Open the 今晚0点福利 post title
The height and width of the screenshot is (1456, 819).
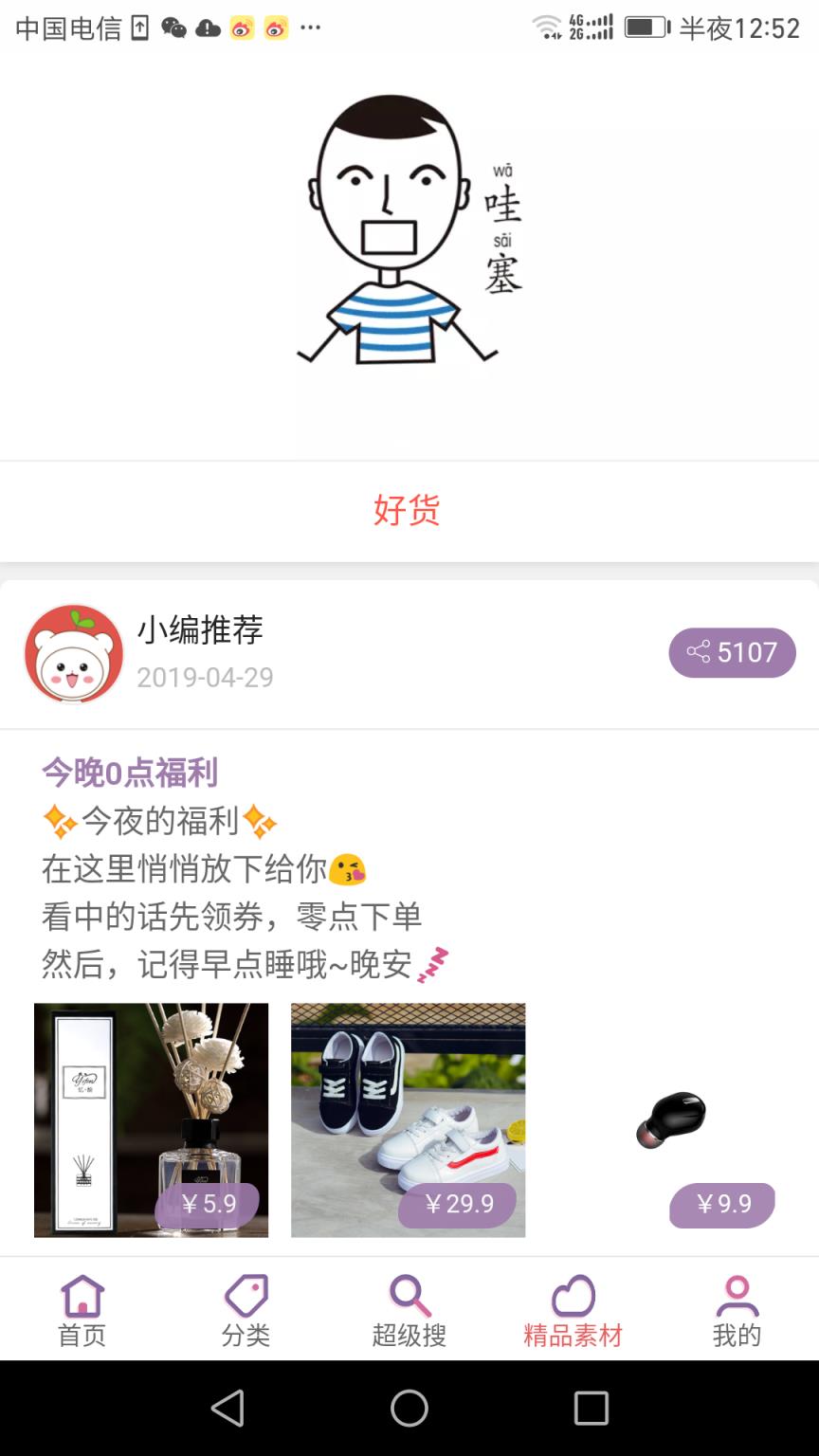click(x=128, y=773)
